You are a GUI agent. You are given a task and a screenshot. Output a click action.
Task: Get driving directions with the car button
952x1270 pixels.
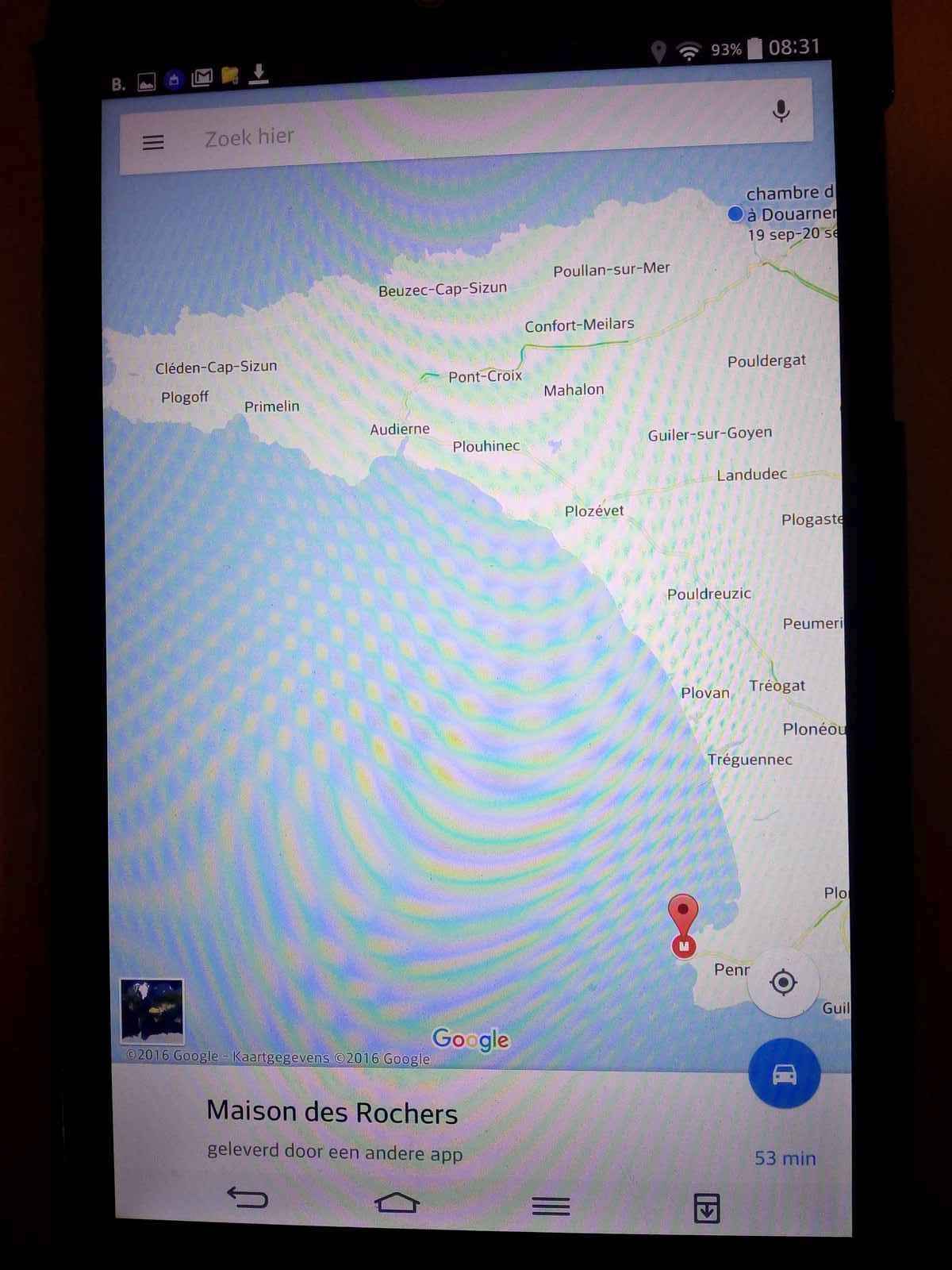784,1074
